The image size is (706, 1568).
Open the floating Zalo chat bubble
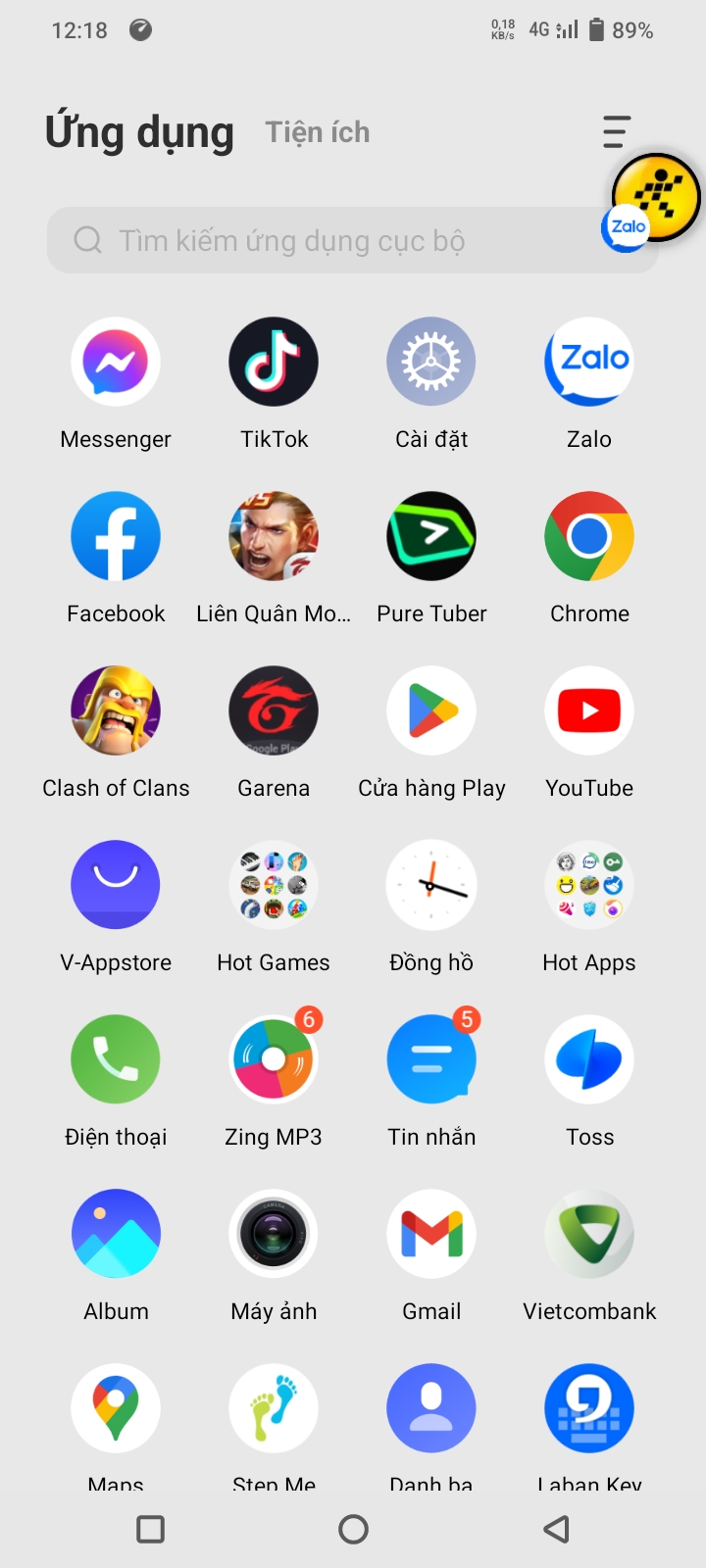626,228
